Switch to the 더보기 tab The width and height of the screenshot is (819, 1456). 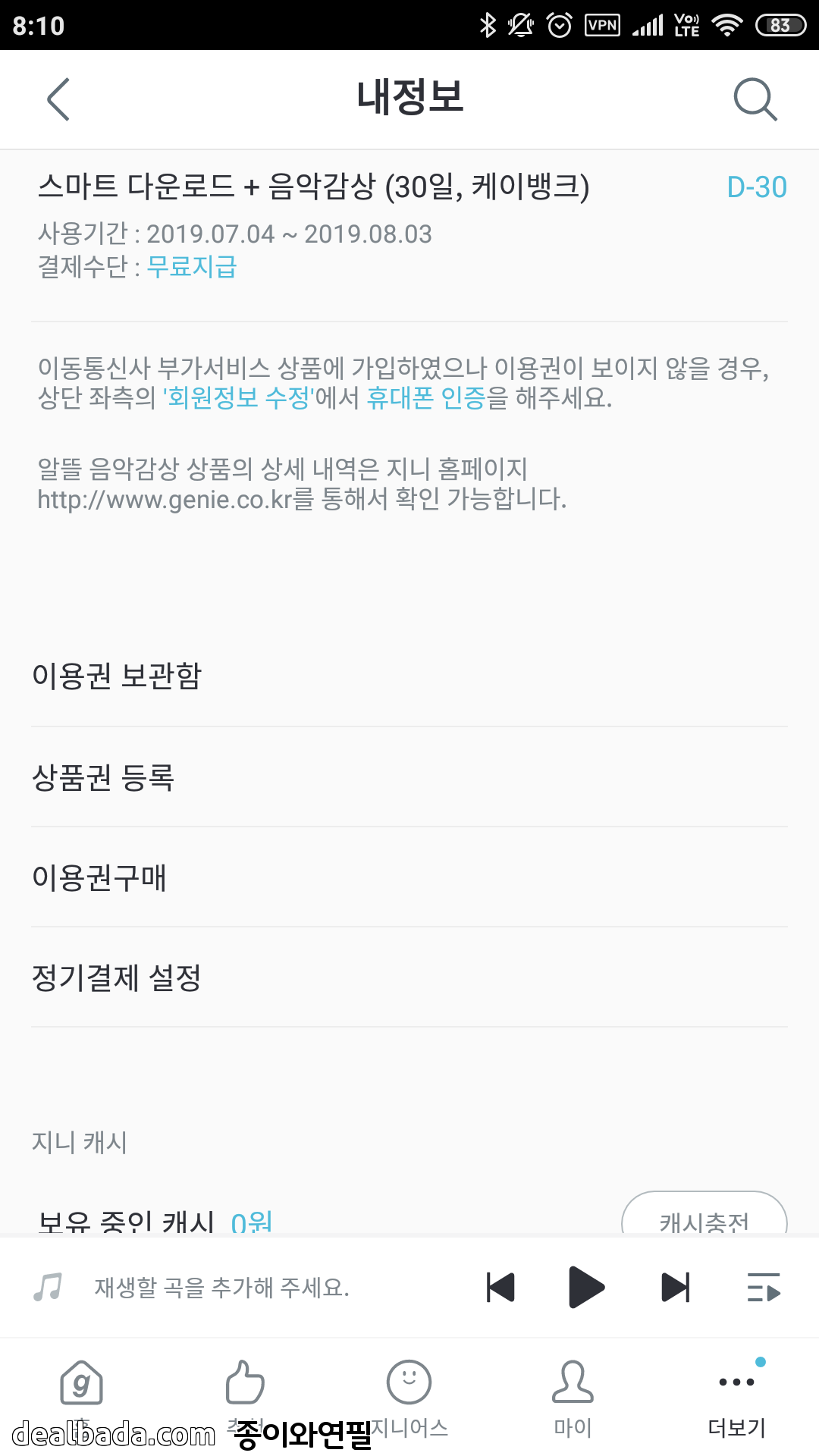coord(736,1394)
